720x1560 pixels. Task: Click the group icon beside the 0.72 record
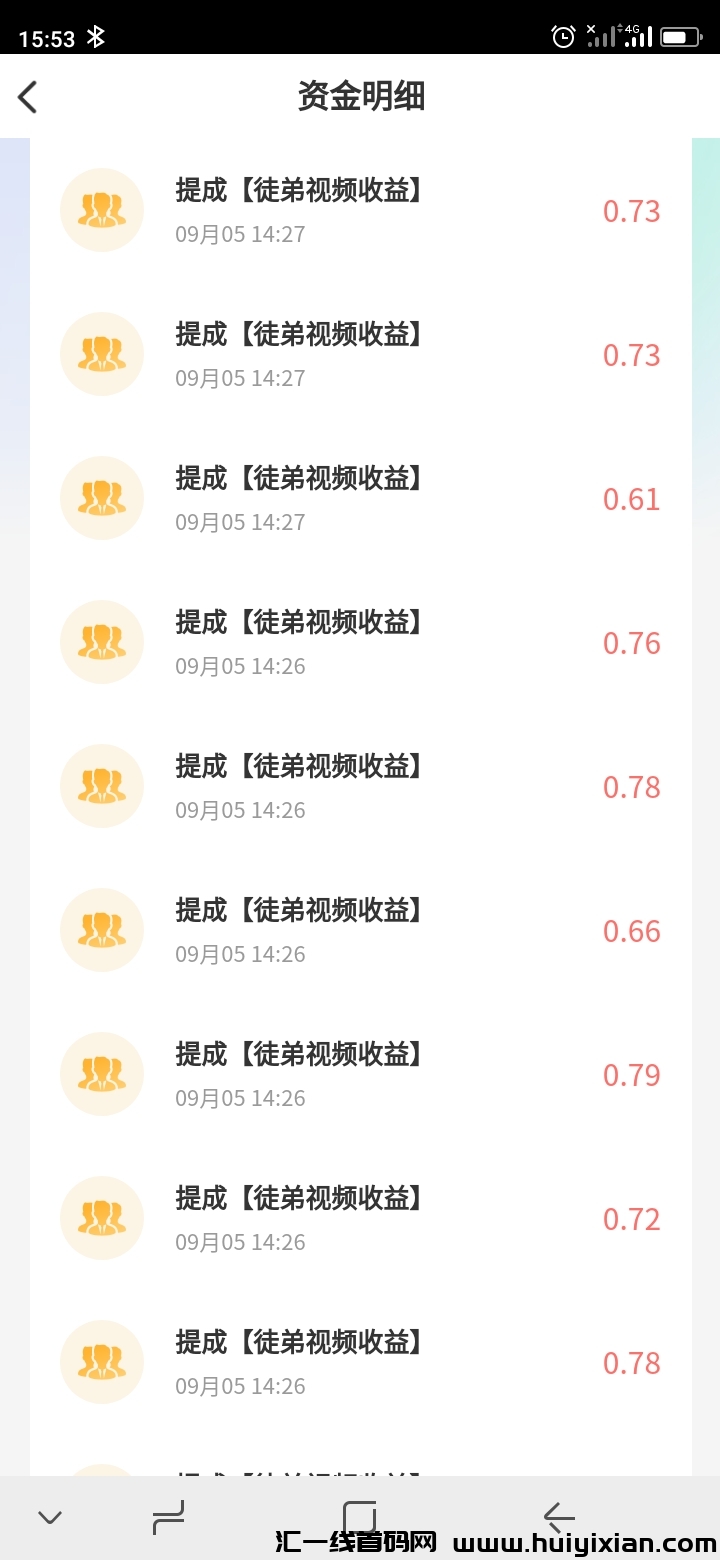[101, 1218]
